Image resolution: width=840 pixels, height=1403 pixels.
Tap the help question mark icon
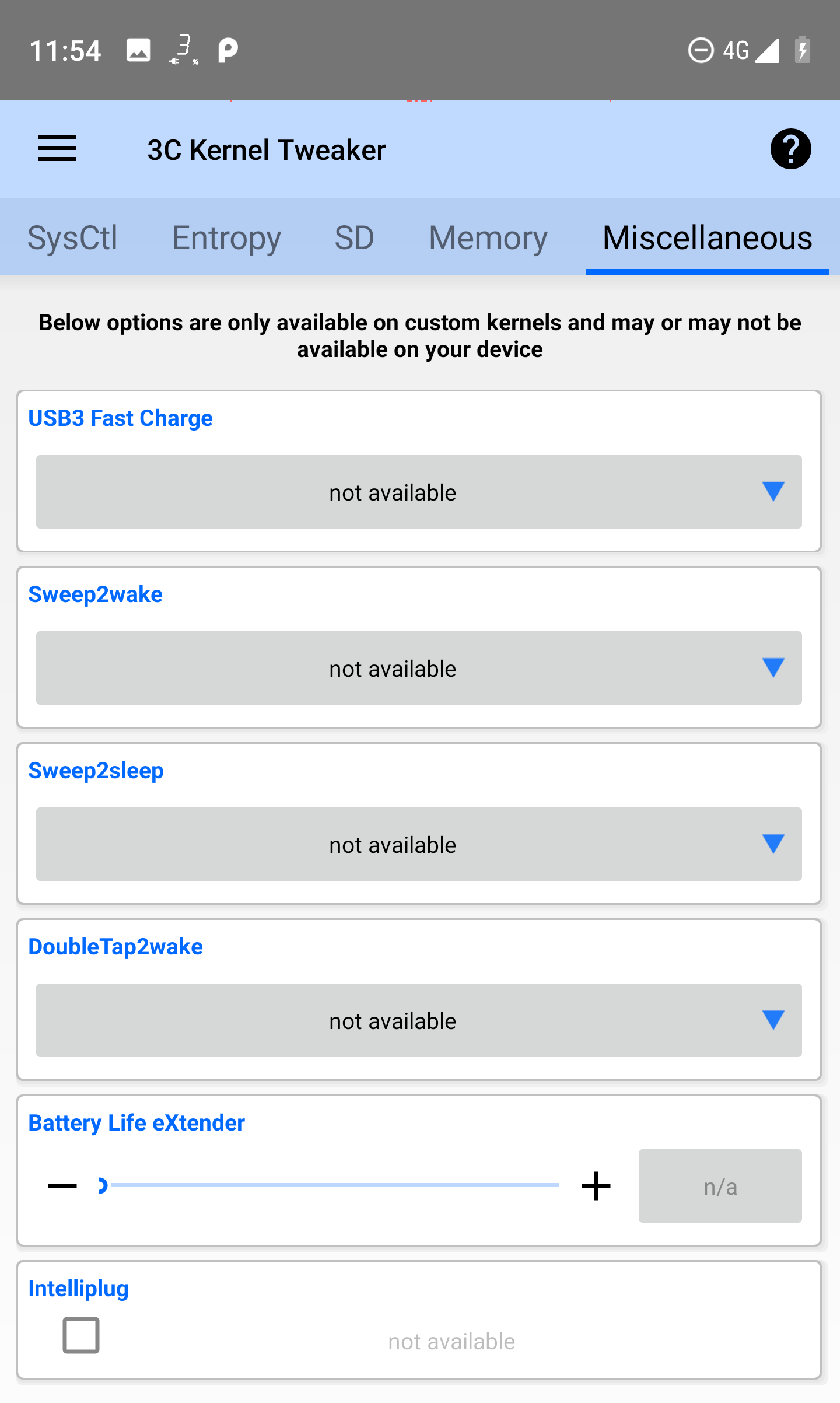pos(791,149)
